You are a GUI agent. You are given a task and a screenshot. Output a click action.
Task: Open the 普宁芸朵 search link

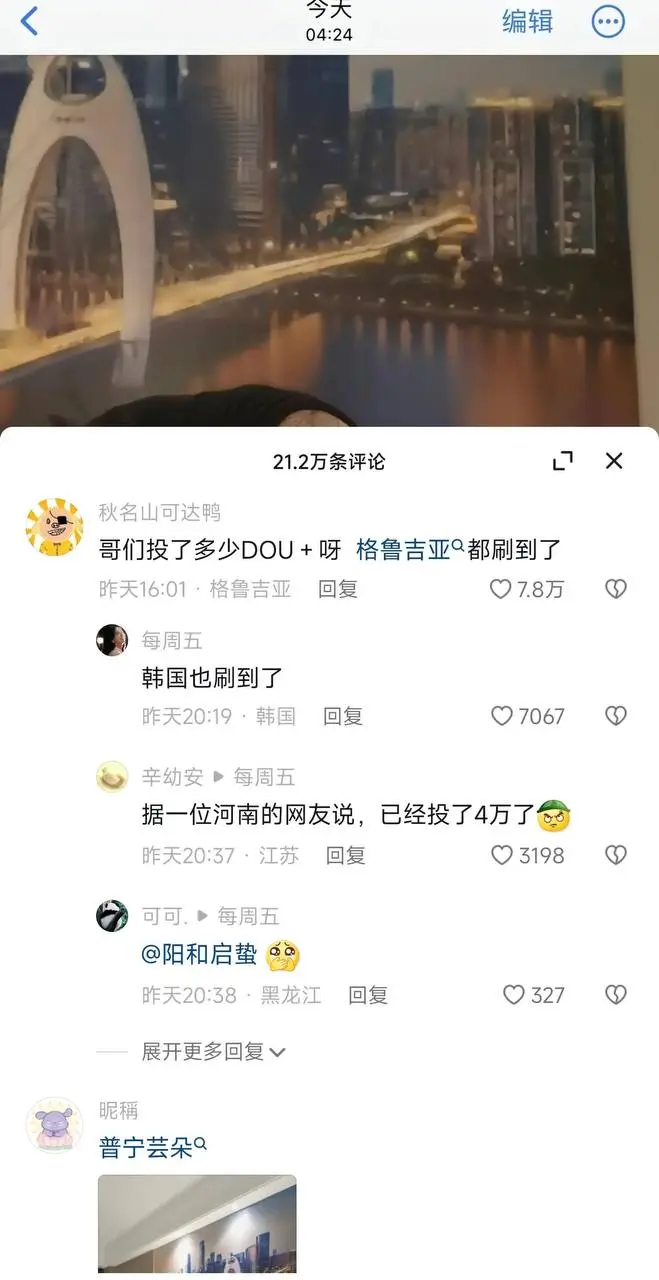[x=152, y=1147]
